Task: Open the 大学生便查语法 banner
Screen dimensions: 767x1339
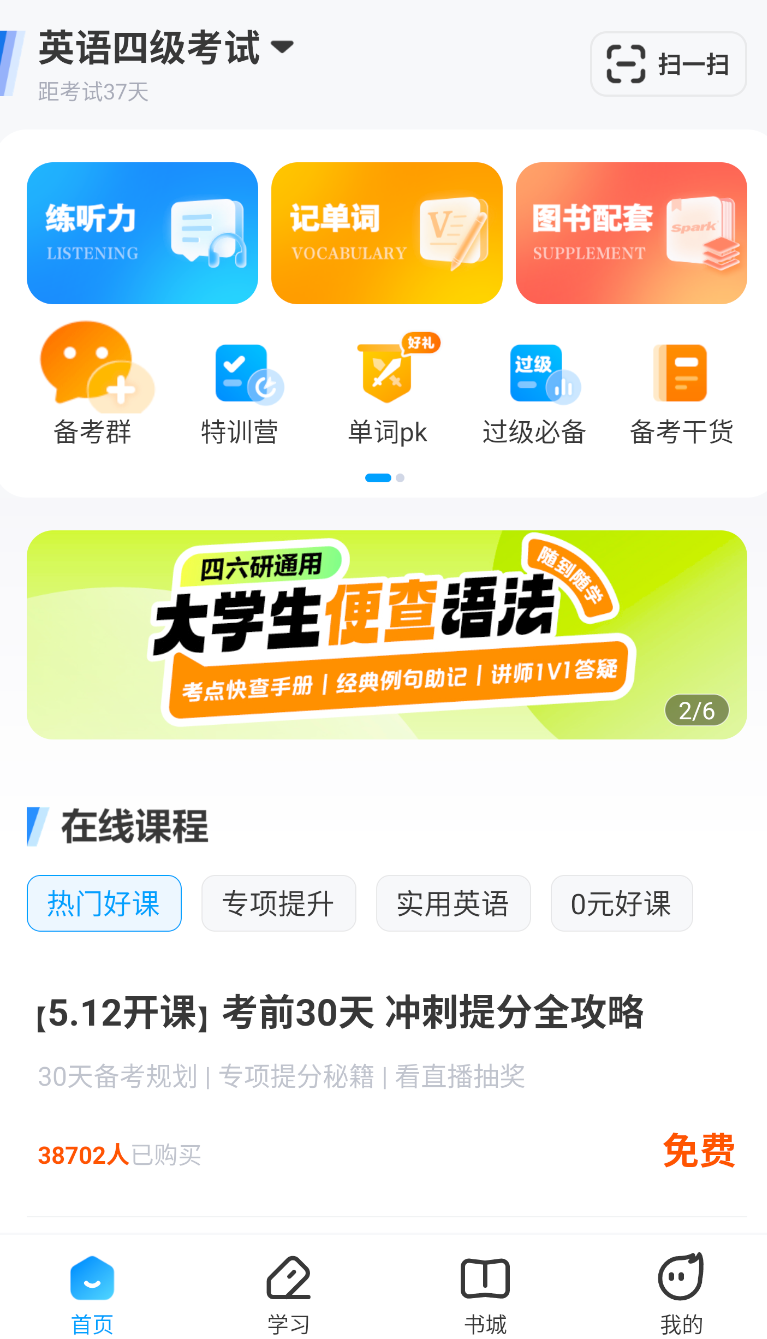Action: coord(386,634)
